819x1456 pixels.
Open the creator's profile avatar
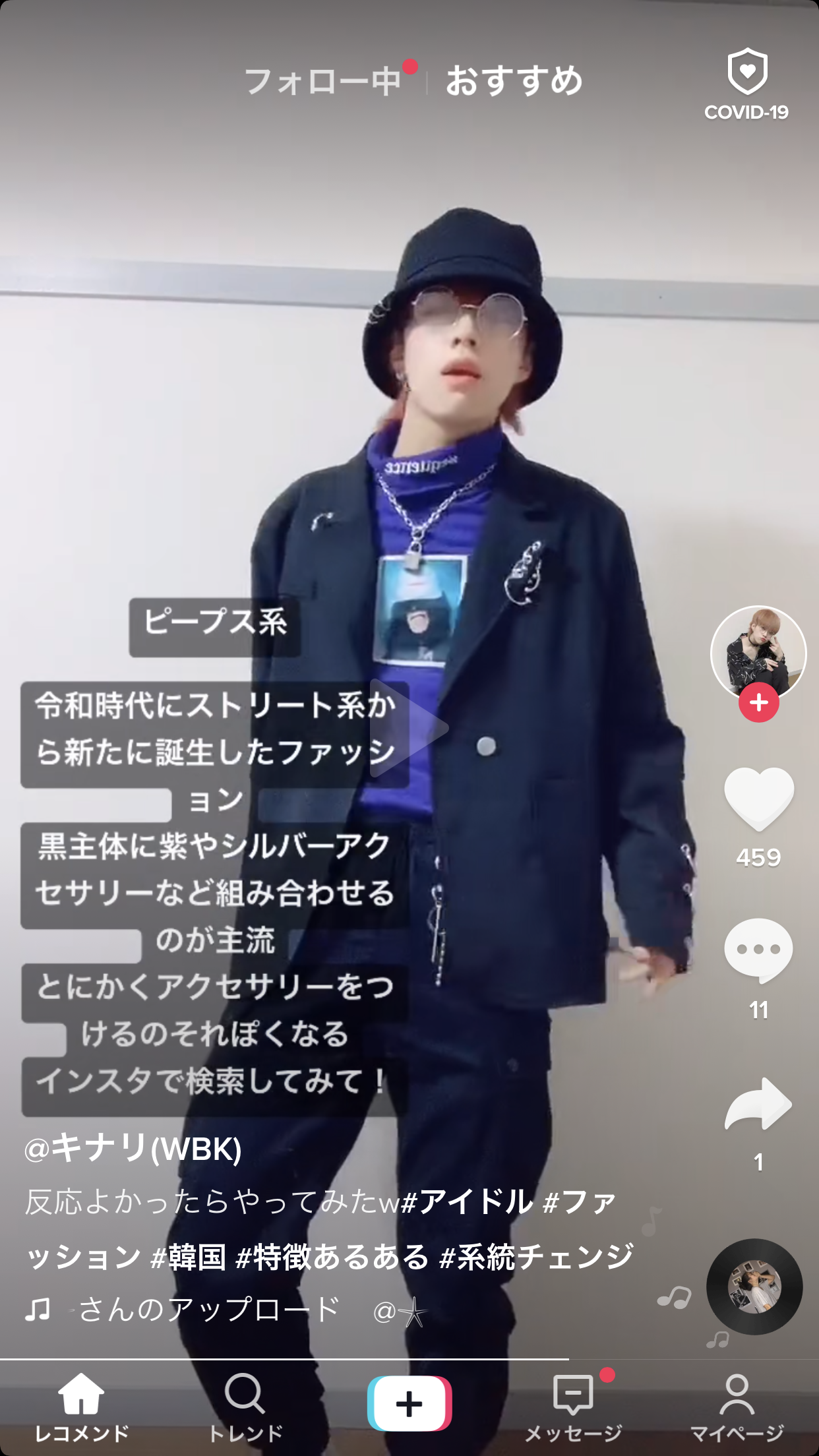click(758, 653)
